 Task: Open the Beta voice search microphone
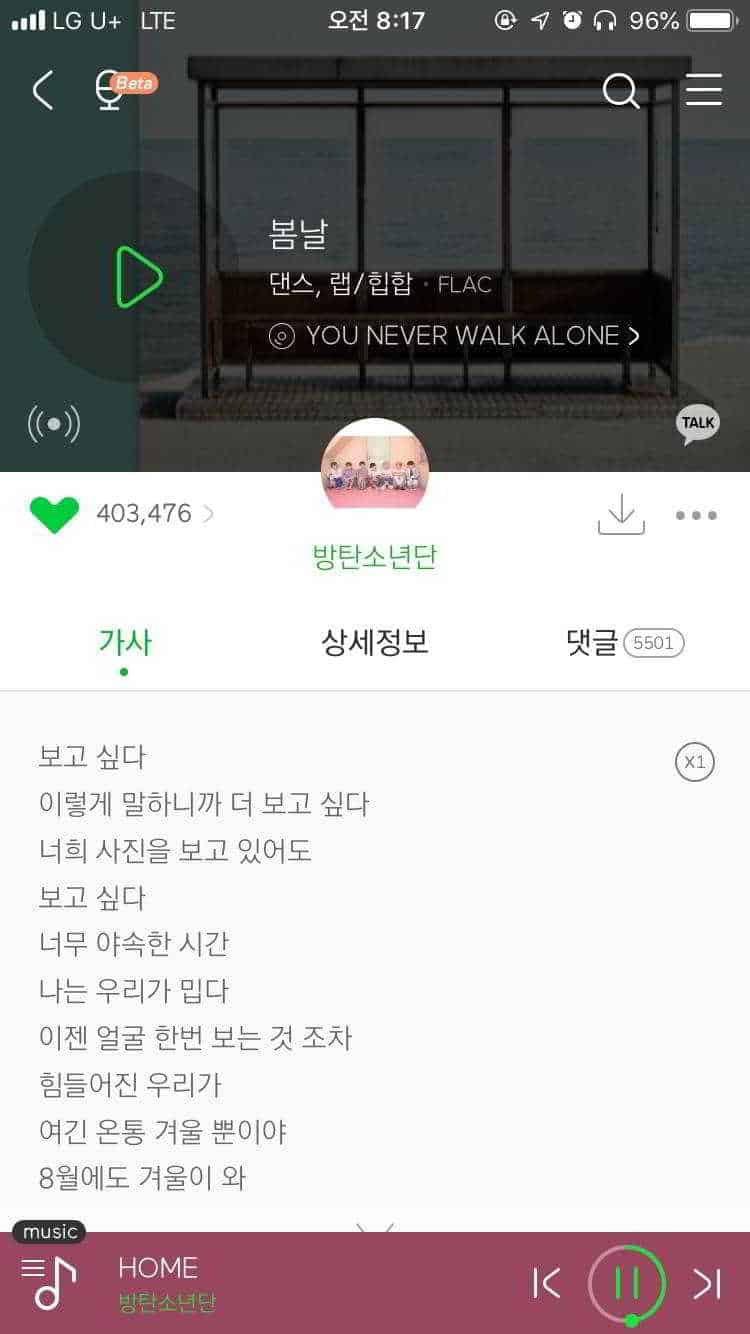[x=112, y=90]
